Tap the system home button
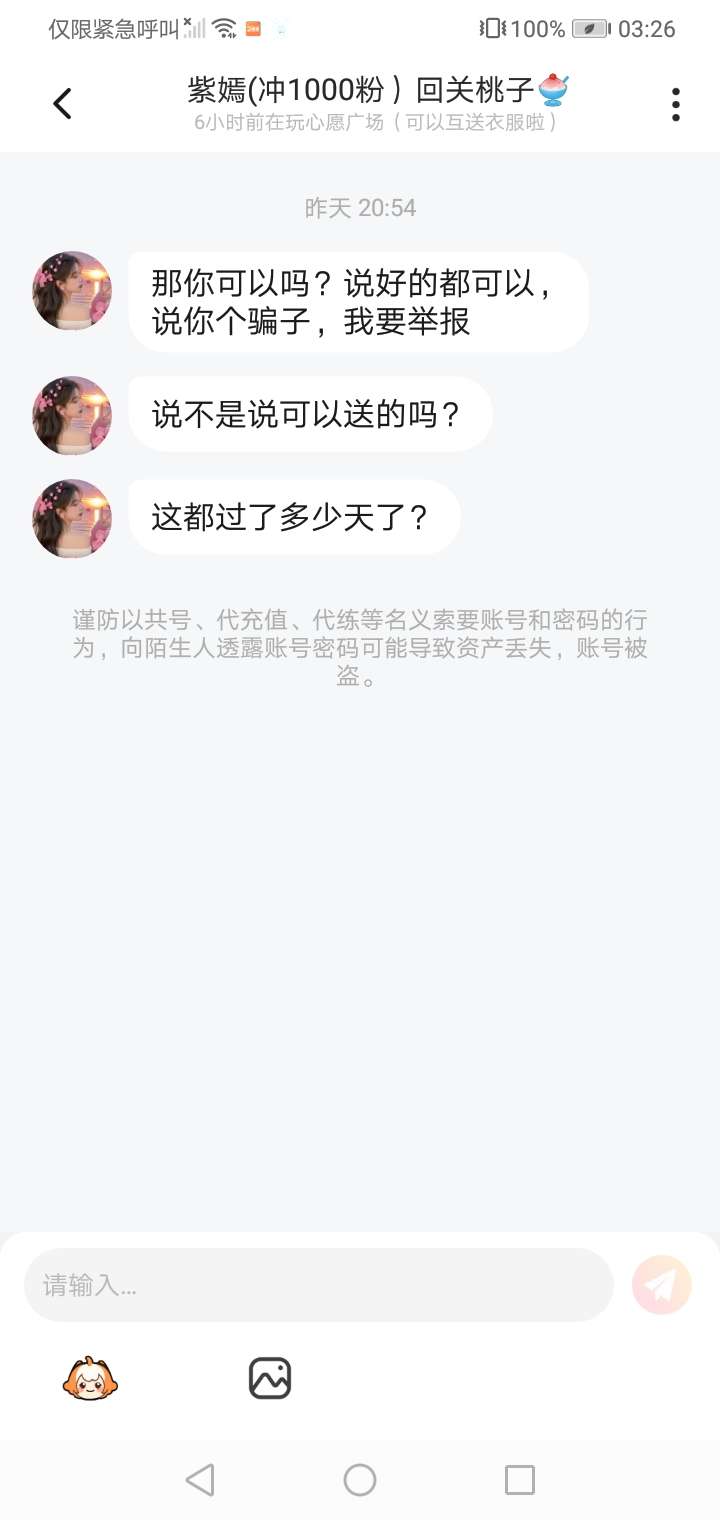 [360, 1480]
